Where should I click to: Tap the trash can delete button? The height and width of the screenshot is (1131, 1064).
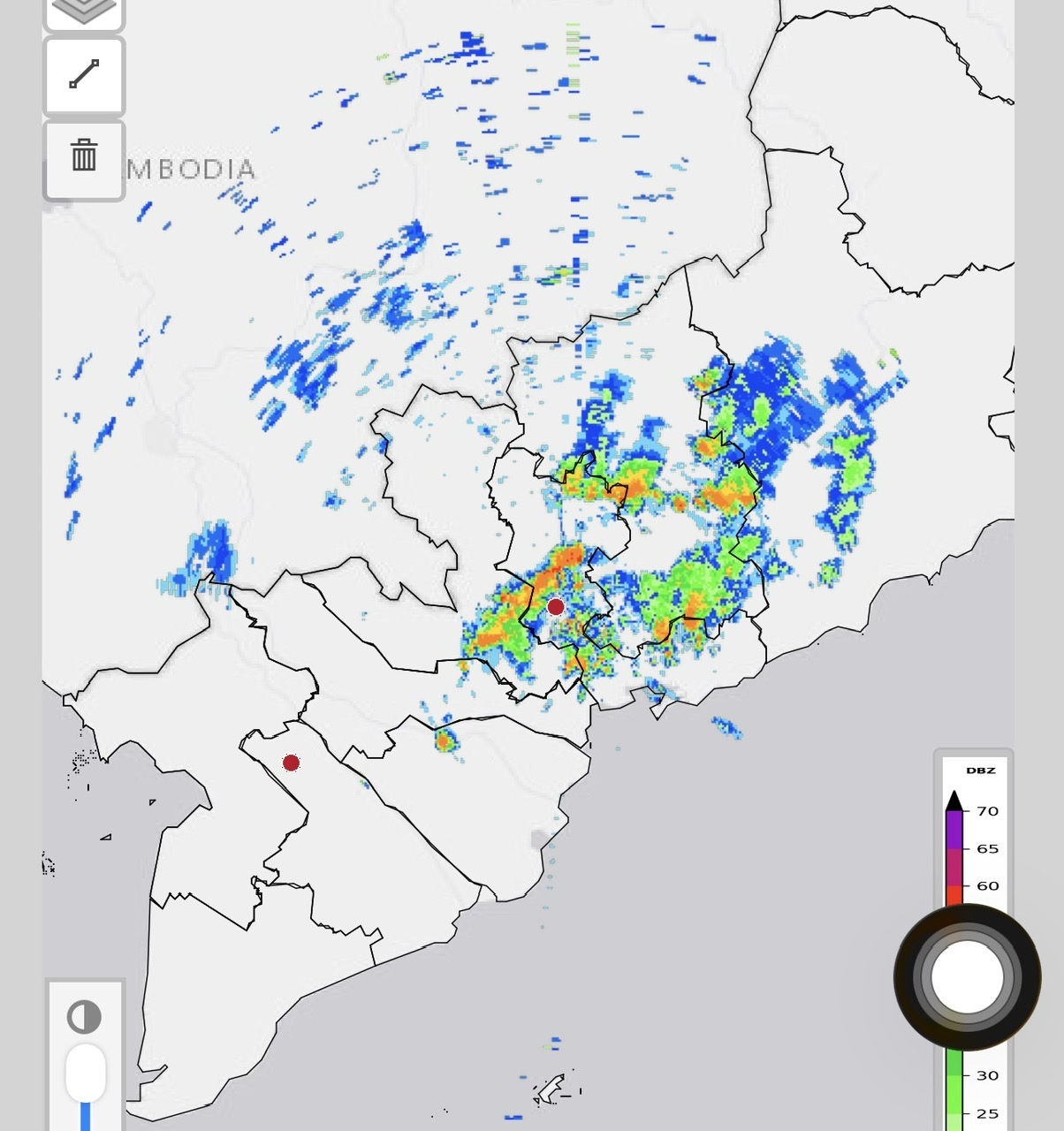pyautogui.click(x=84, y=156)
